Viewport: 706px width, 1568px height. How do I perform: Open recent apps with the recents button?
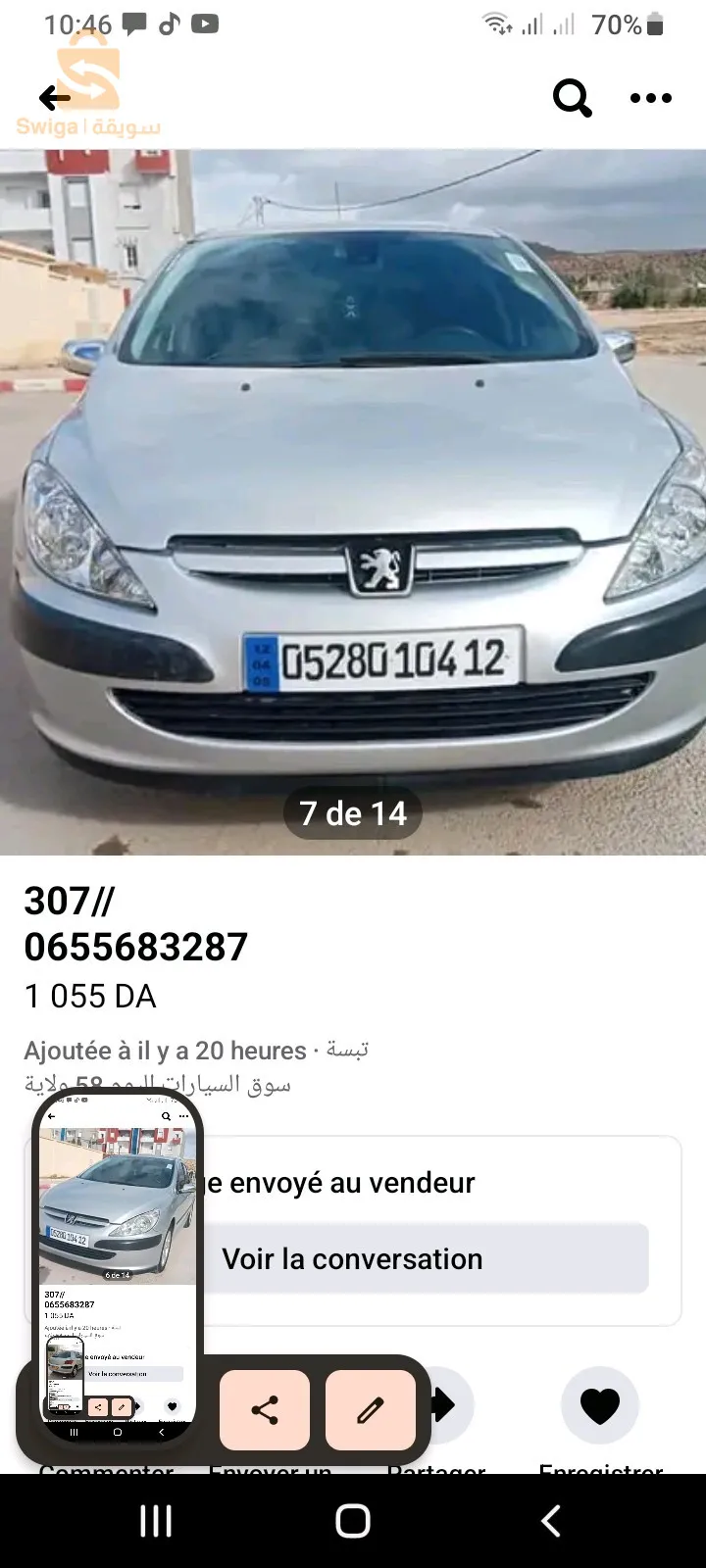pos(155,1522)
